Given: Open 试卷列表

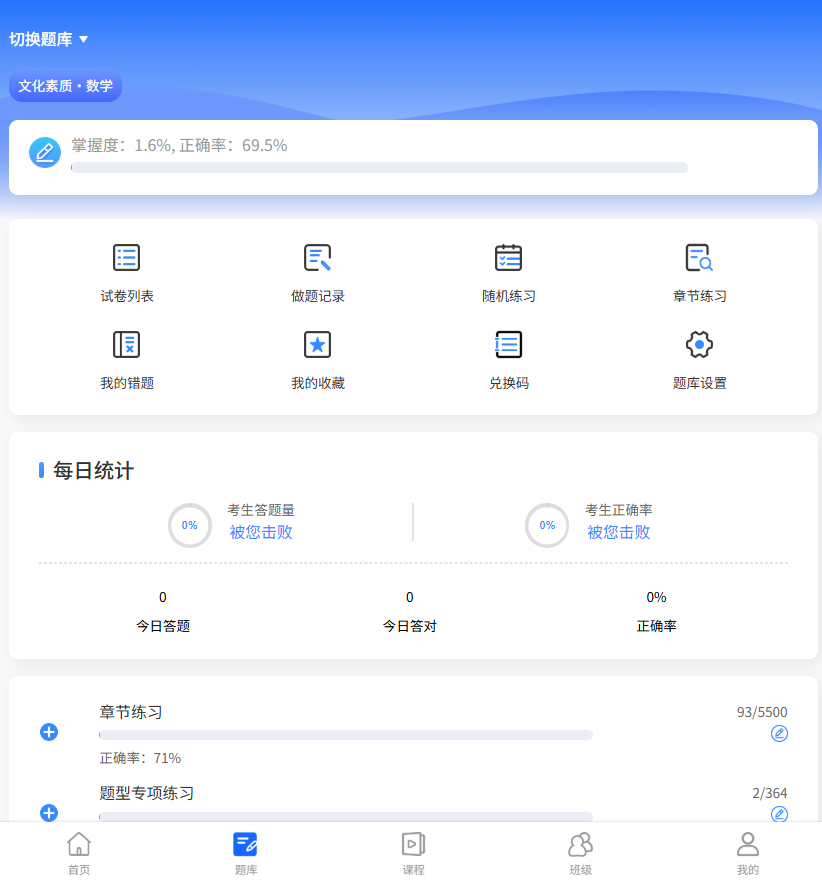Looking at the screenshot, I should pyautogui.click(x=127, y=272).
